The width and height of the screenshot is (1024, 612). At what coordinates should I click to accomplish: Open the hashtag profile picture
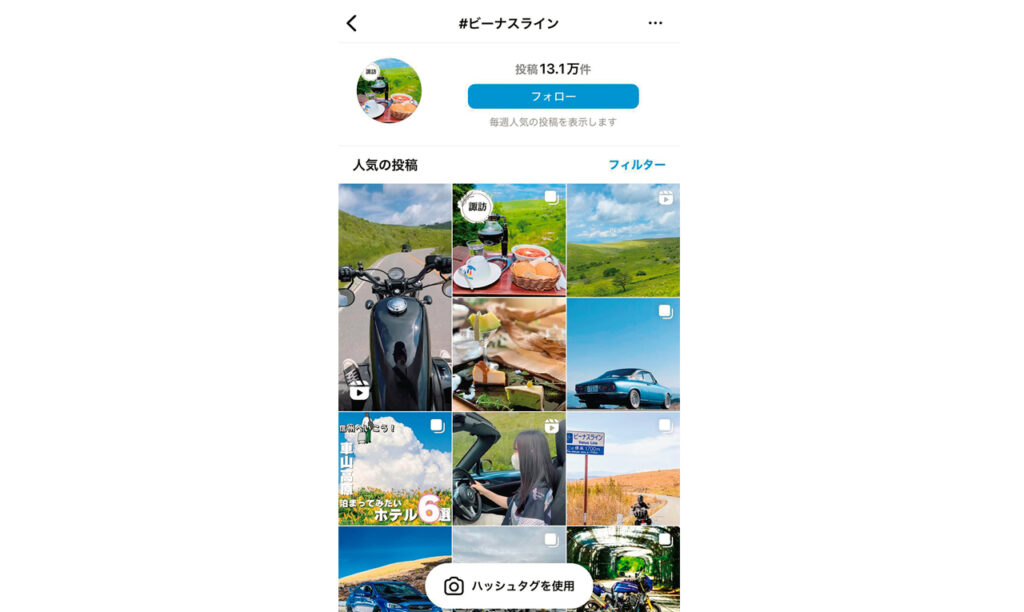tap(389, 90)
